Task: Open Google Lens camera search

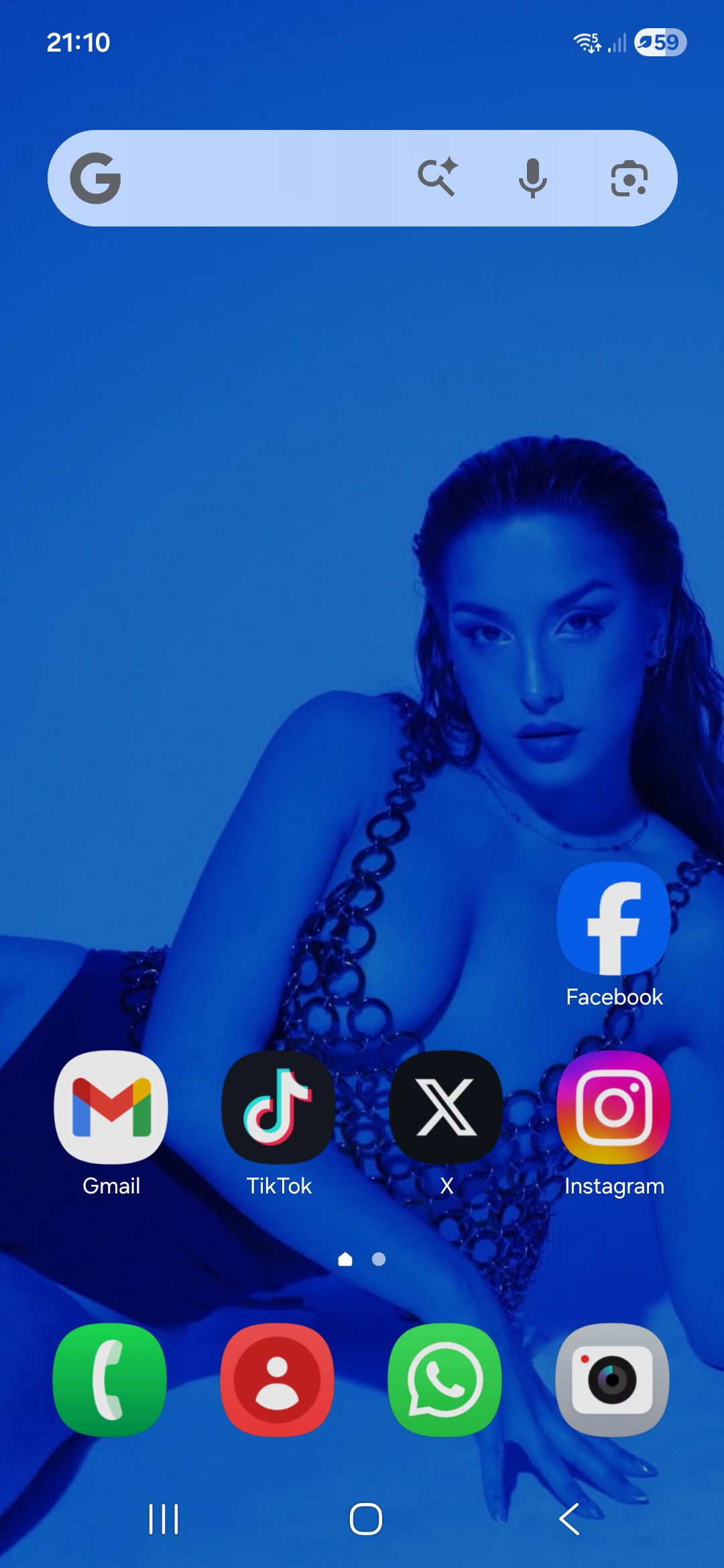Action: [629, 178]
